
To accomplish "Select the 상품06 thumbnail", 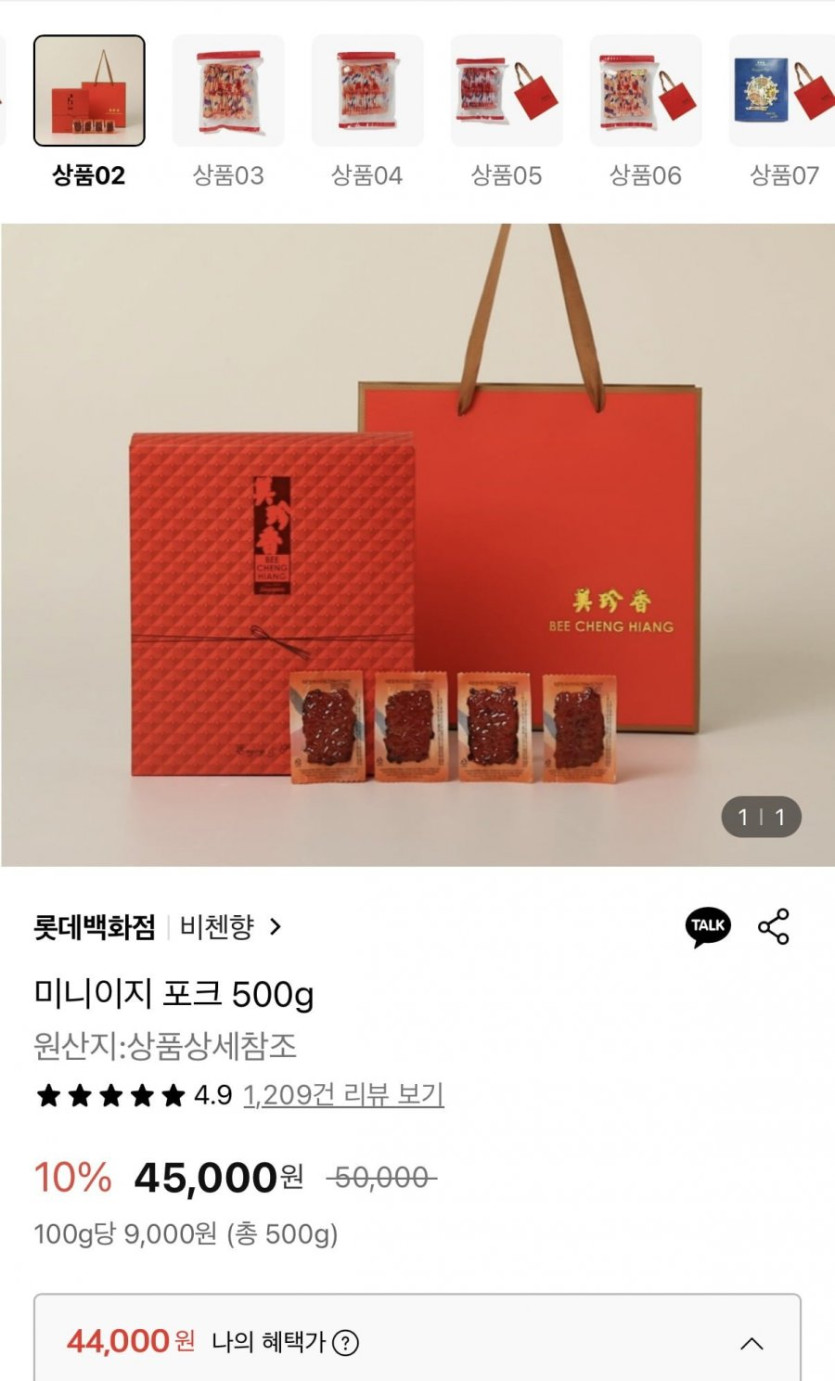I will tap(645, 91).
